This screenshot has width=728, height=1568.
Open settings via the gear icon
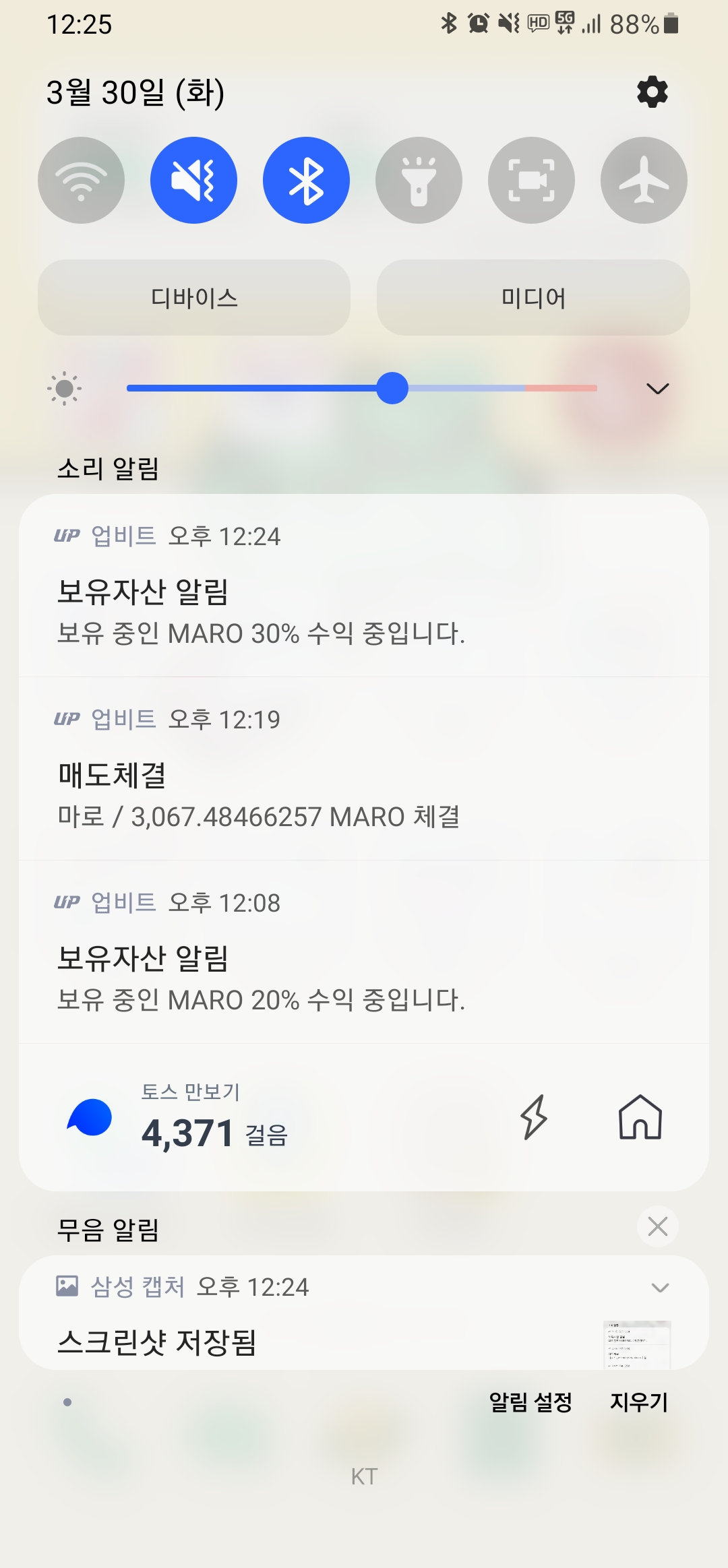pos(652,92)
